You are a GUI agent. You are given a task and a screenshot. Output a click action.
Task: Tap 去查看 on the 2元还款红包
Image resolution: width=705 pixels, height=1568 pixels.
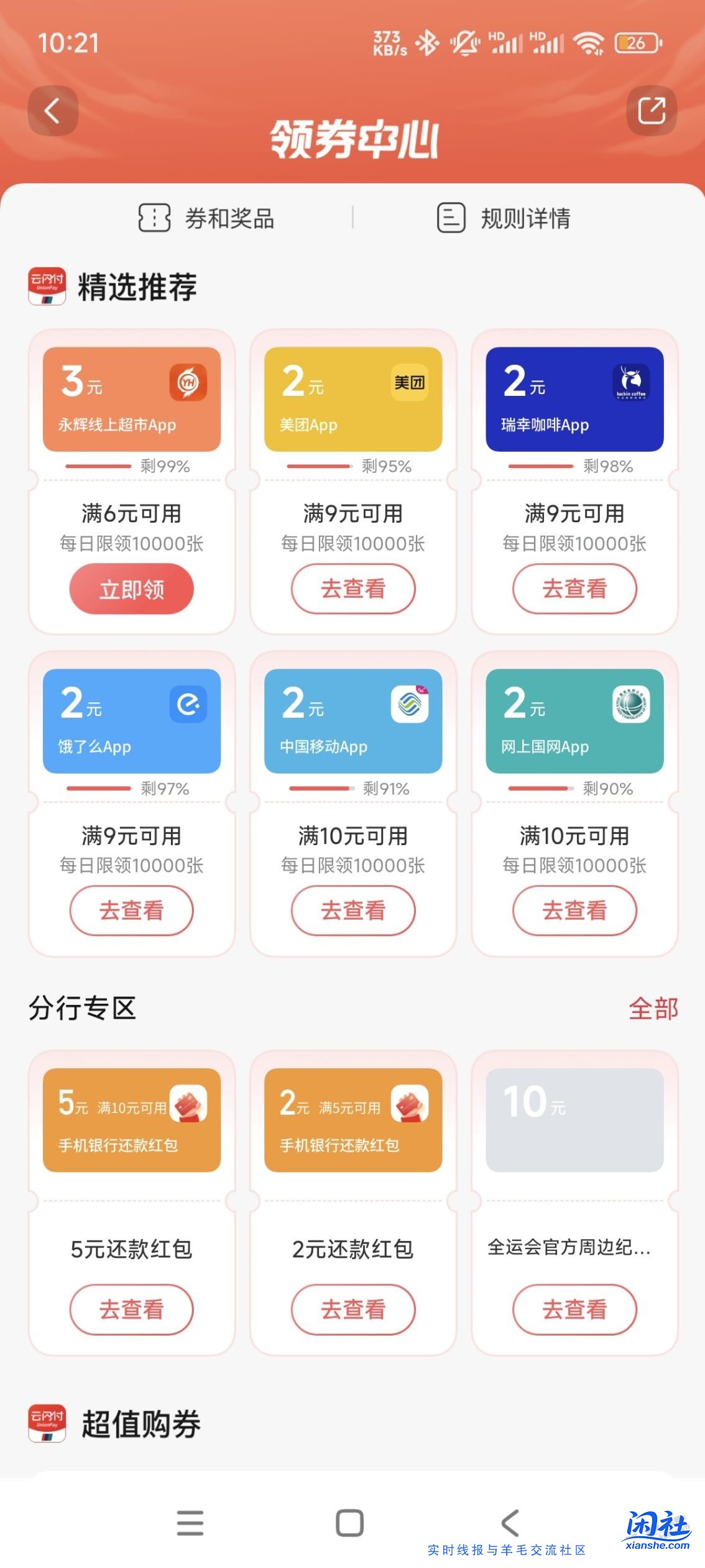[x=352, y=1309]
